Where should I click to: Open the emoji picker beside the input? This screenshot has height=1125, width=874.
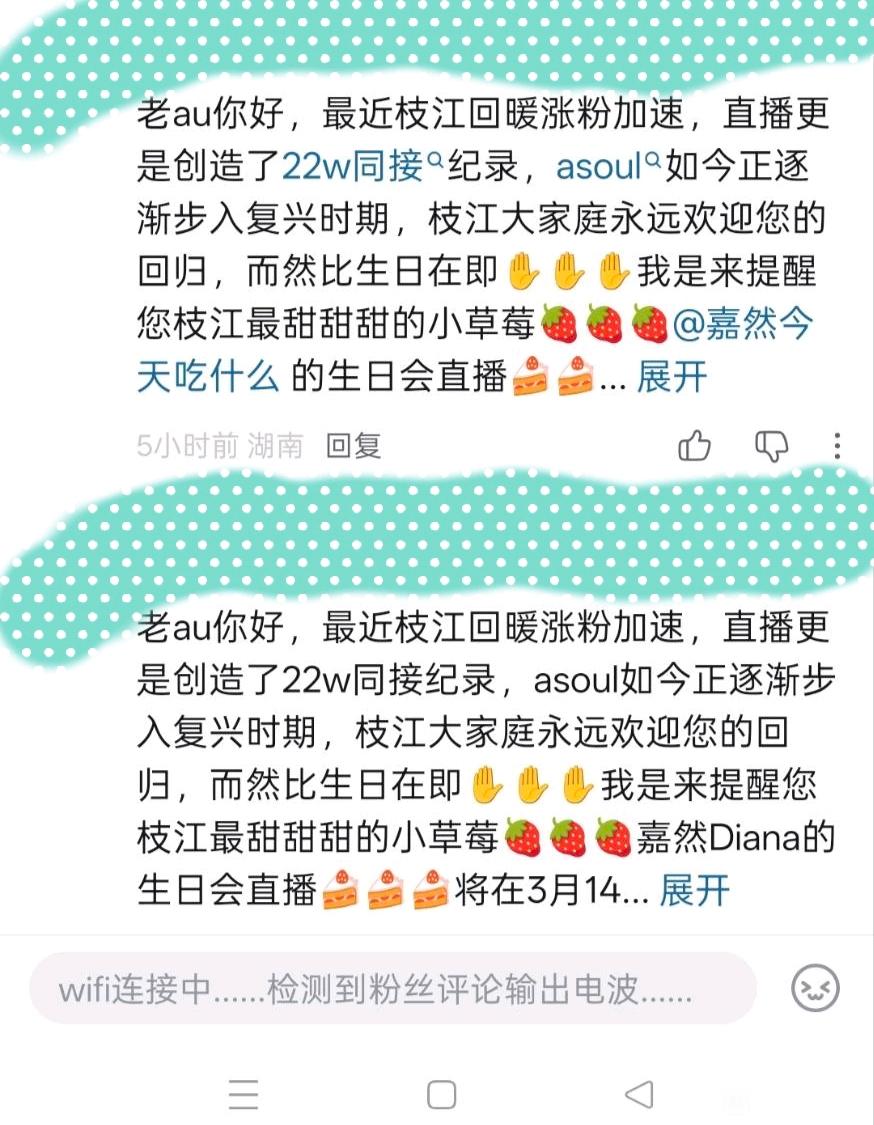tap(815, 988)
